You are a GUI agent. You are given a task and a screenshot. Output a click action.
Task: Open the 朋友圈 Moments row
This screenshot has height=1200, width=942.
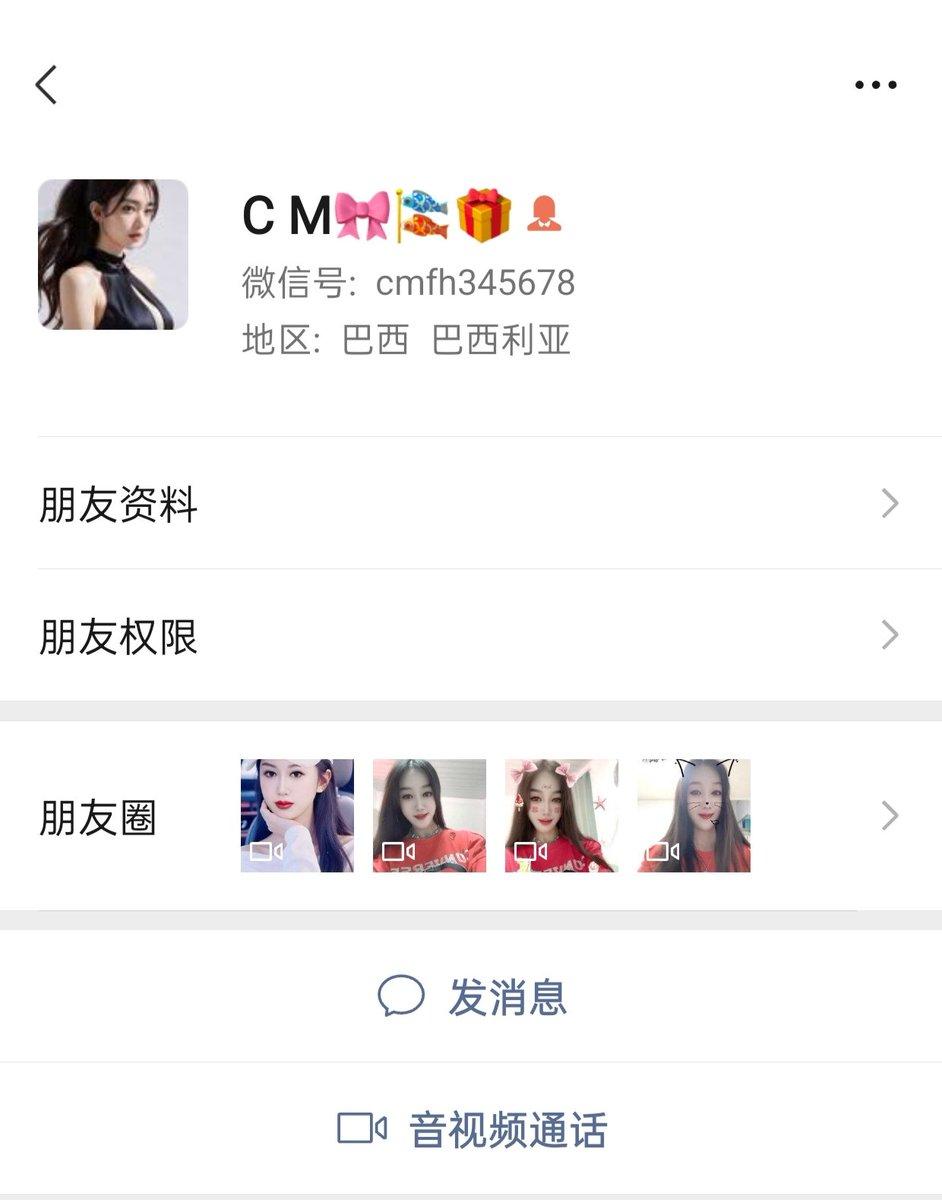tap(470, 816)
